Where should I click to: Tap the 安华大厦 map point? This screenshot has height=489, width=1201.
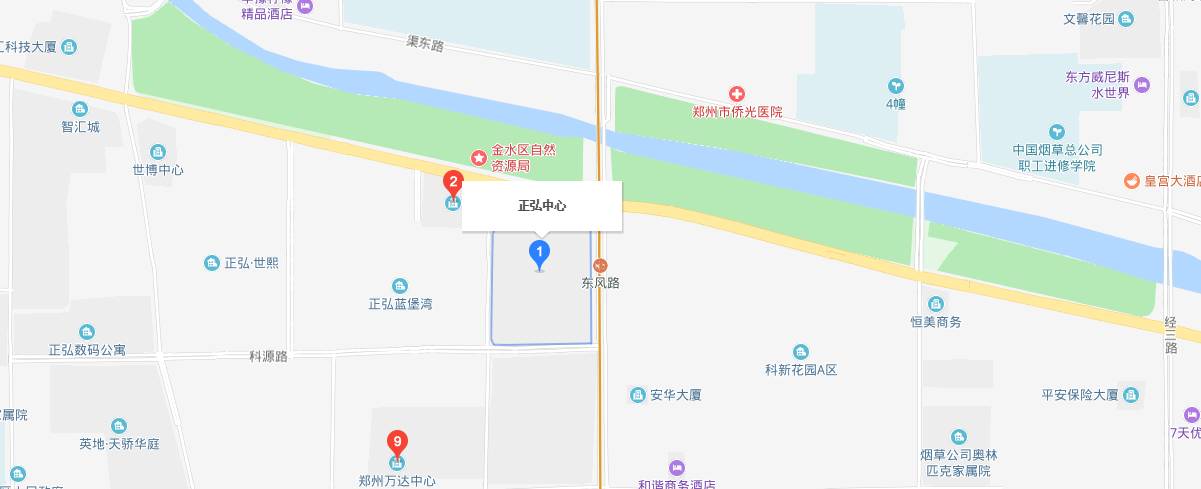(x=638, y=395)
